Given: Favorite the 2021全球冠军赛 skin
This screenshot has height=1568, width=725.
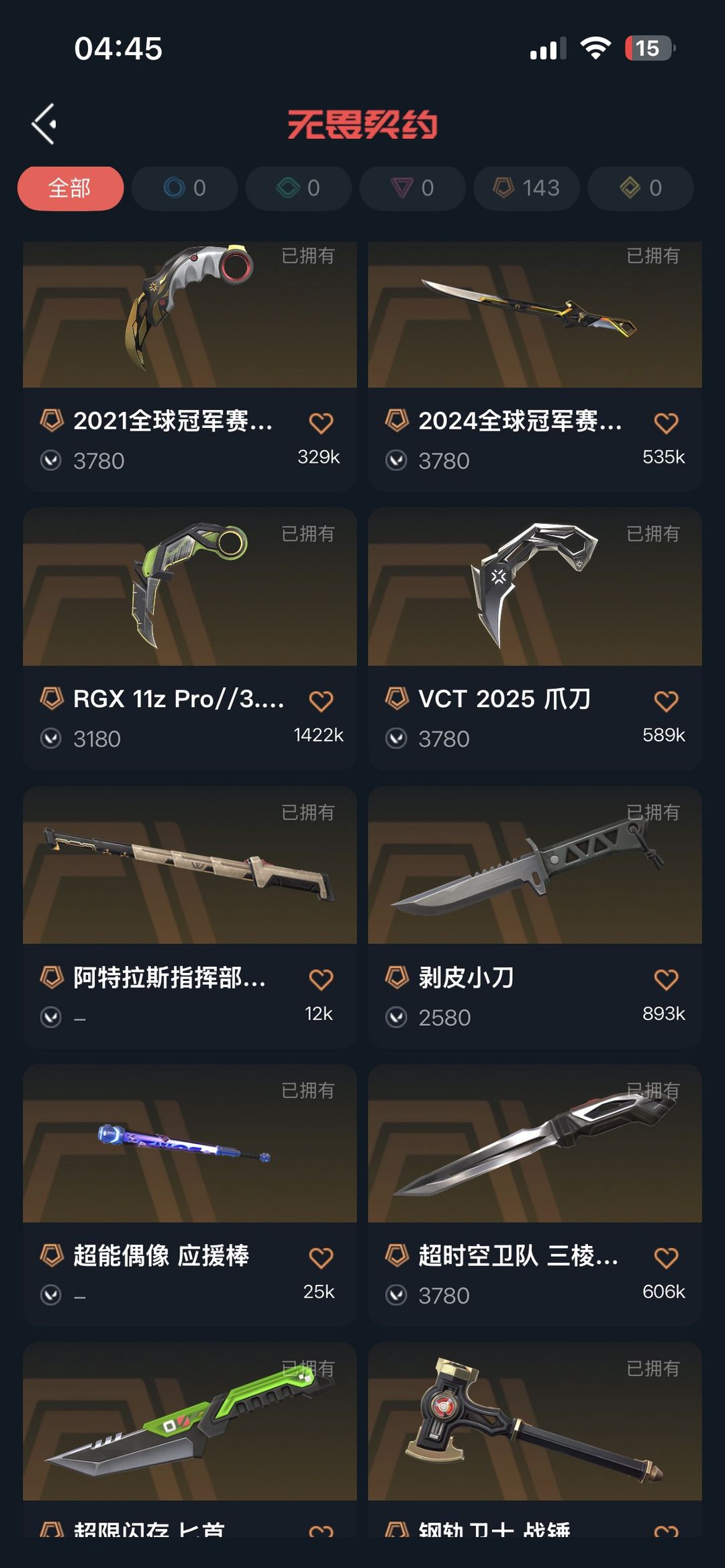Looking at the screenshot, I should point(321,423).
